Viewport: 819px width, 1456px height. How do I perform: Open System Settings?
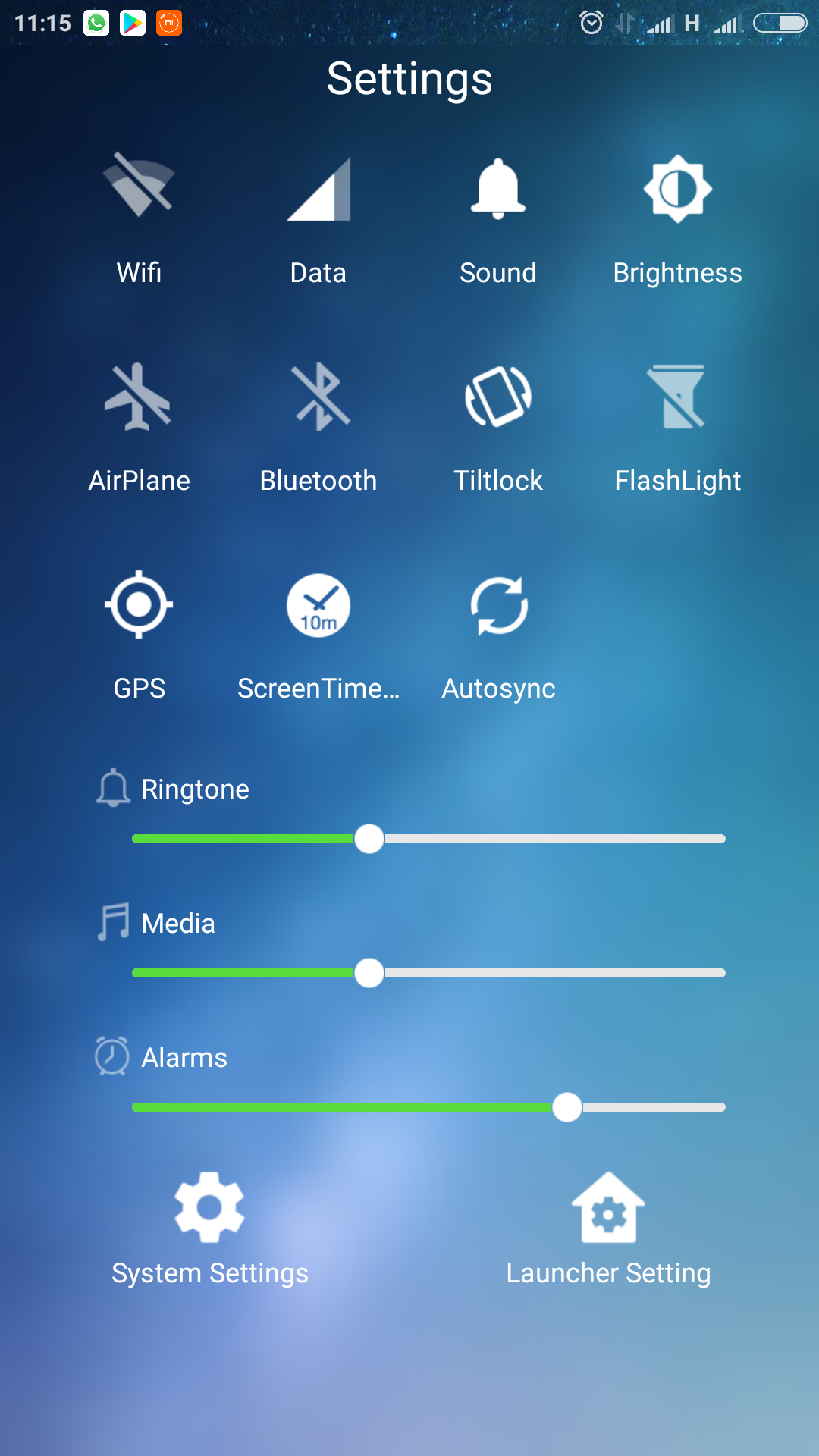click(209, 1230)
